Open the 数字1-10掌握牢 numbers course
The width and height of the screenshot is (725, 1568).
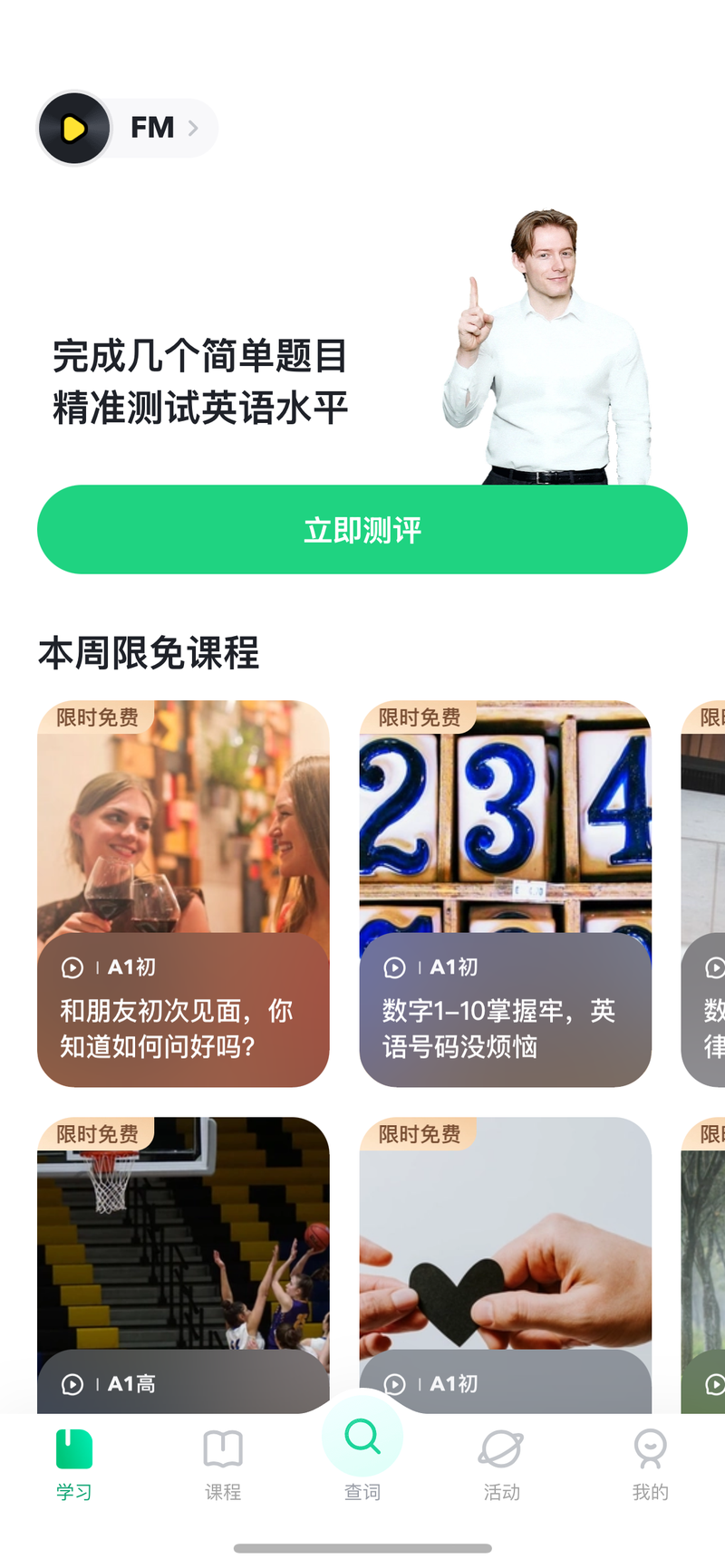pyautogui.click(x=505, y=893)
